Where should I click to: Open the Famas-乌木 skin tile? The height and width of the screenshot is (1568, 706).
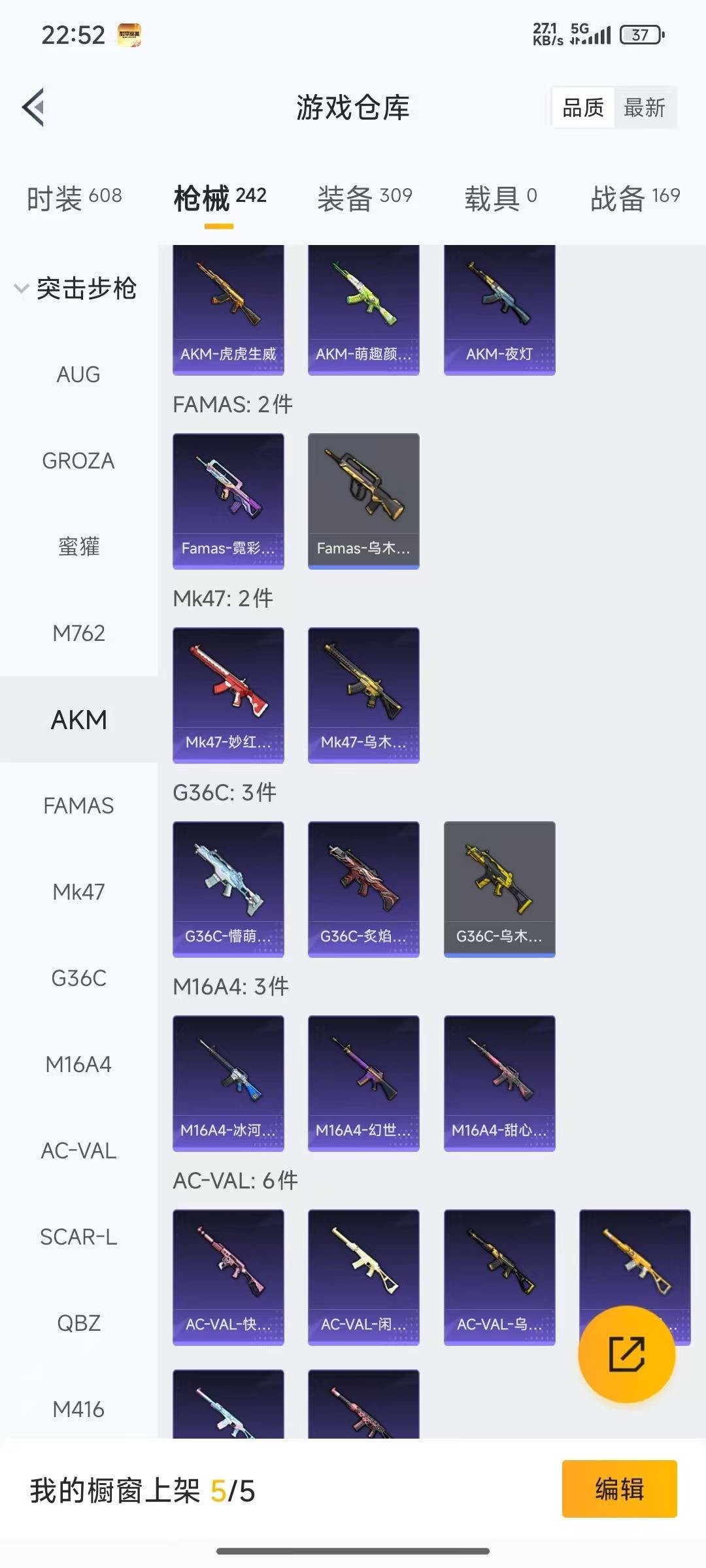363,501
